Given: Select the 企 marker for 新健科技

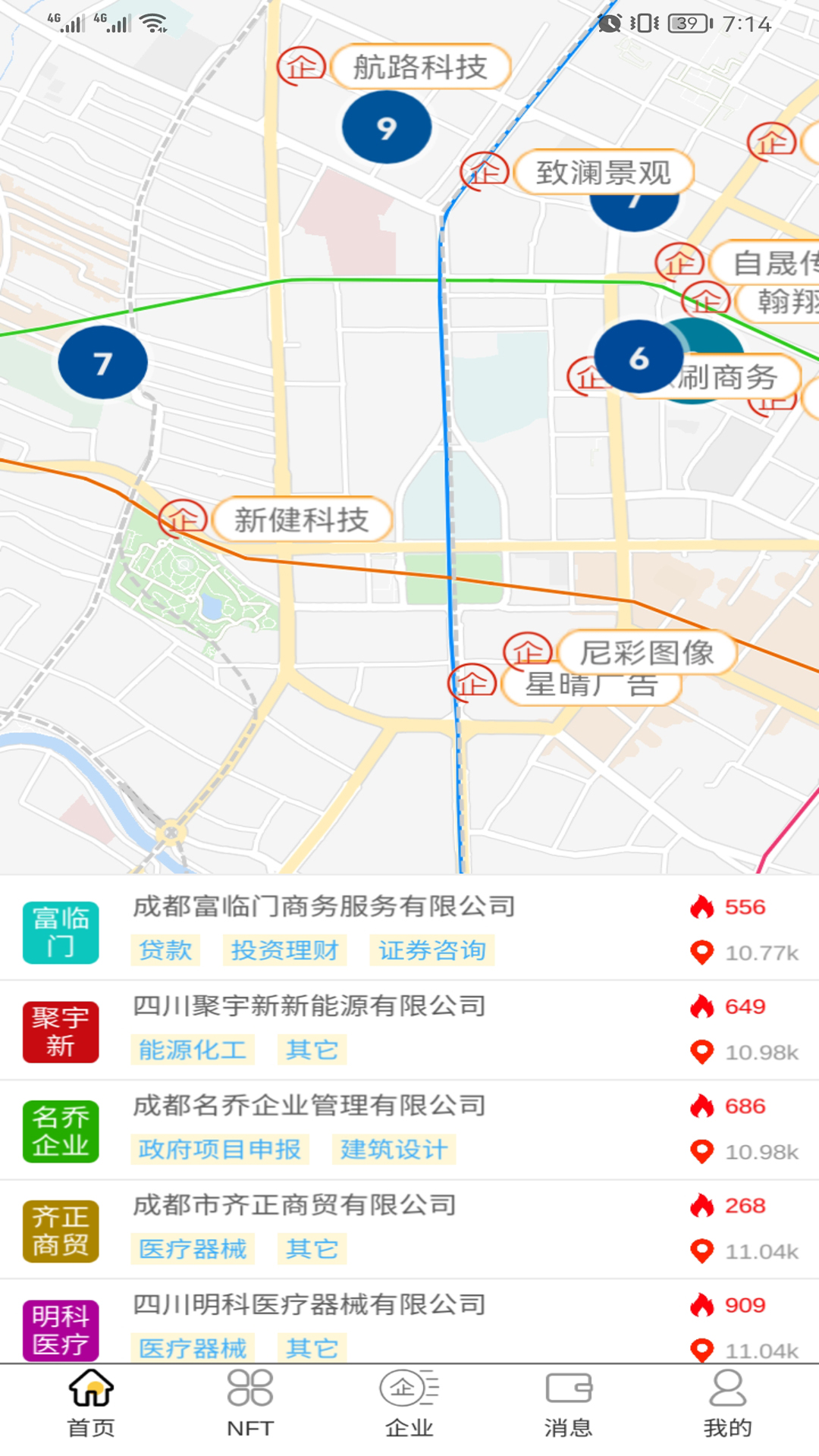Looking at the screenshot, I should pos(182,519).
